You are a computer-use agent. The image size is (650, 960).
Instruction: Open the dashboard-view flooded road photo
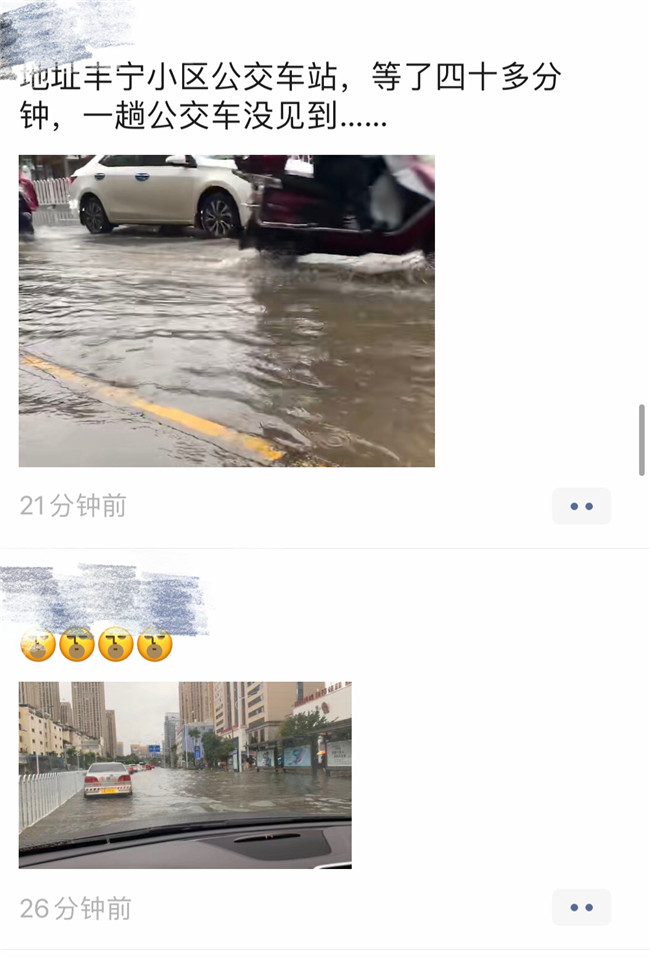[x=185, y=774]
